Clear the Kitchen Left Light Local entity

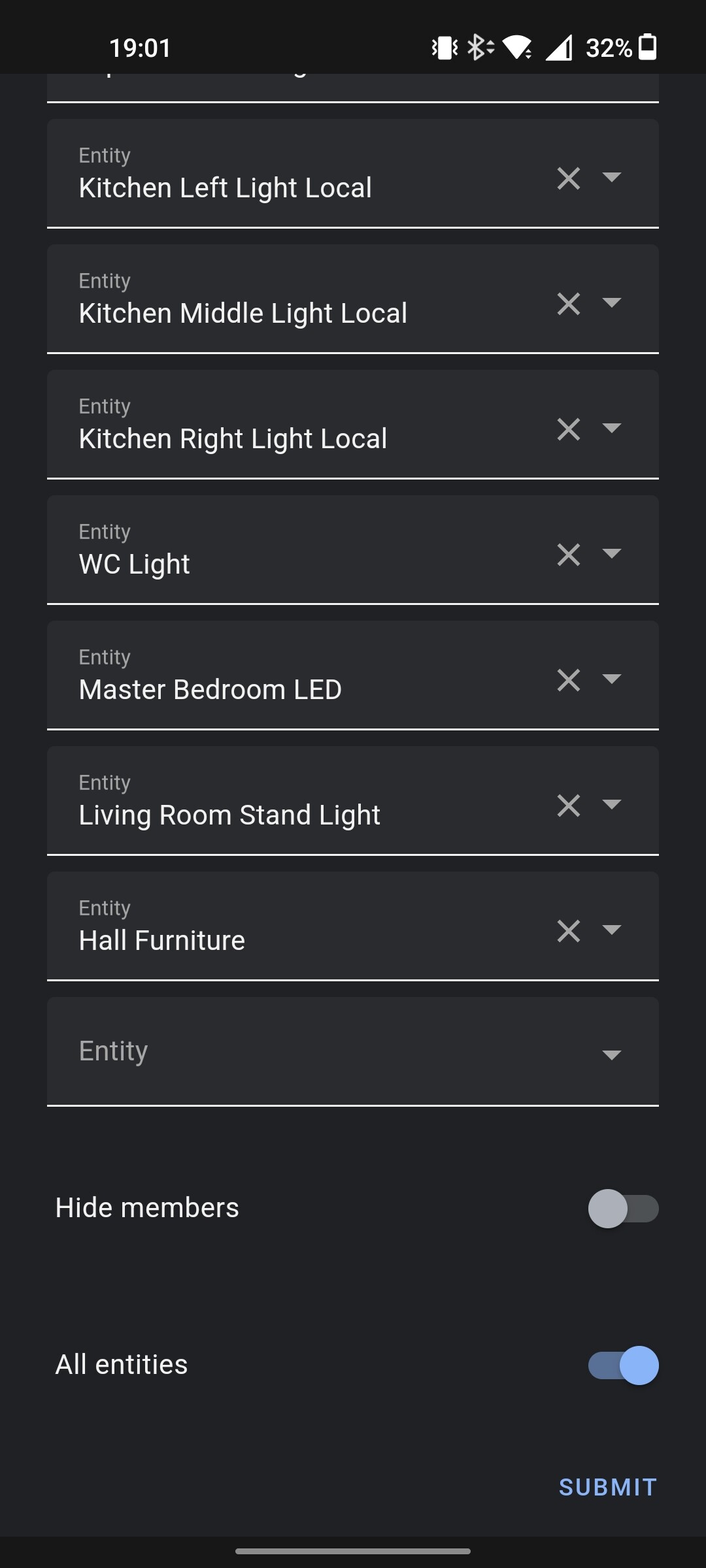tap(568, 178)
